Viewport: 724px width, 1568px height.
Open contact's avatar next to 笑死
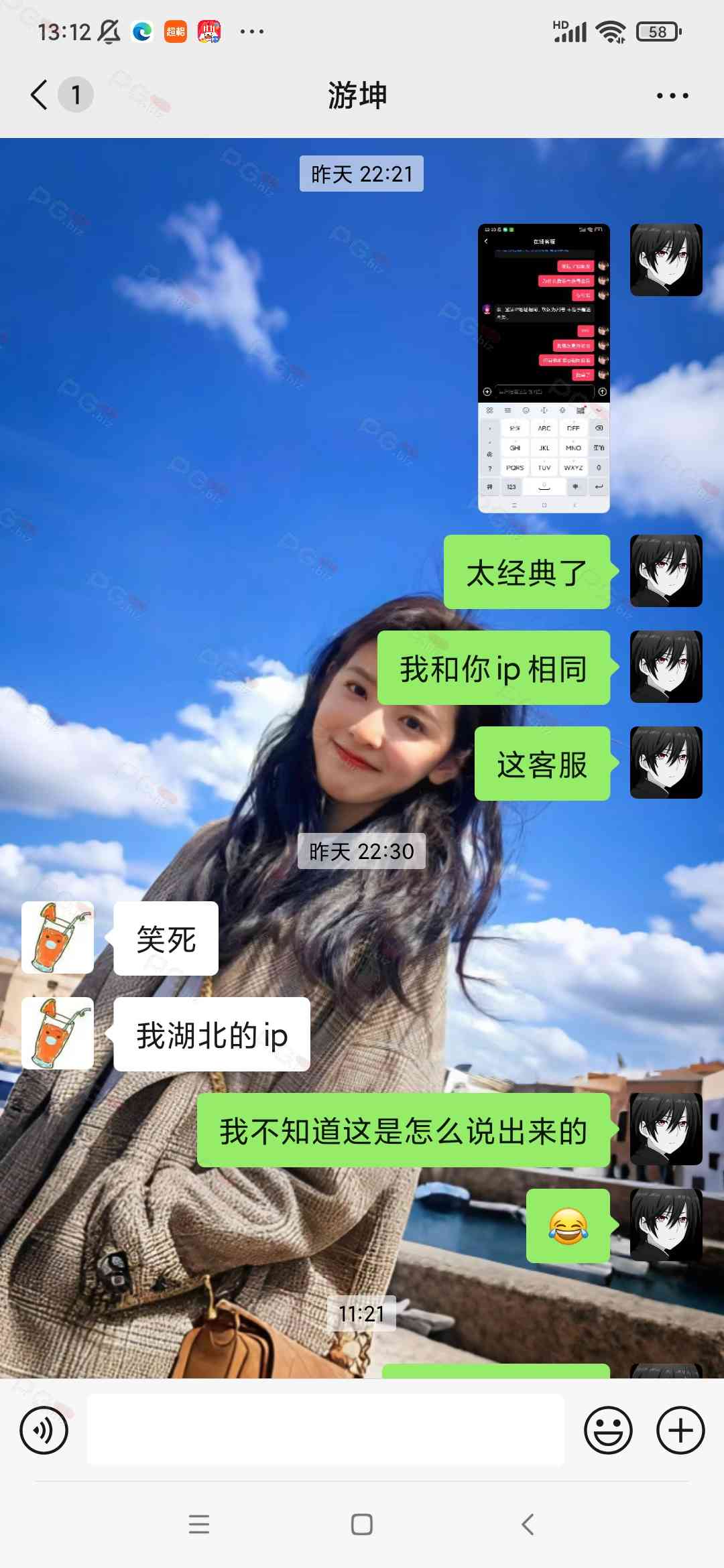[x=58, y=937]
